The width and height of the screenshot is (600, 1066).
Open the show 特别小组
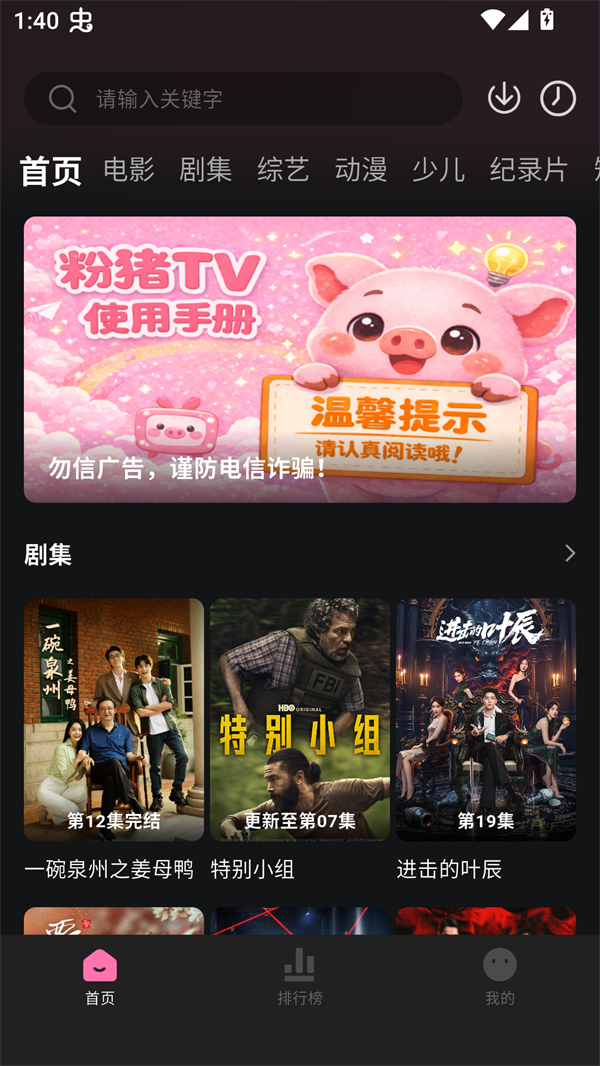coord(300,720)
